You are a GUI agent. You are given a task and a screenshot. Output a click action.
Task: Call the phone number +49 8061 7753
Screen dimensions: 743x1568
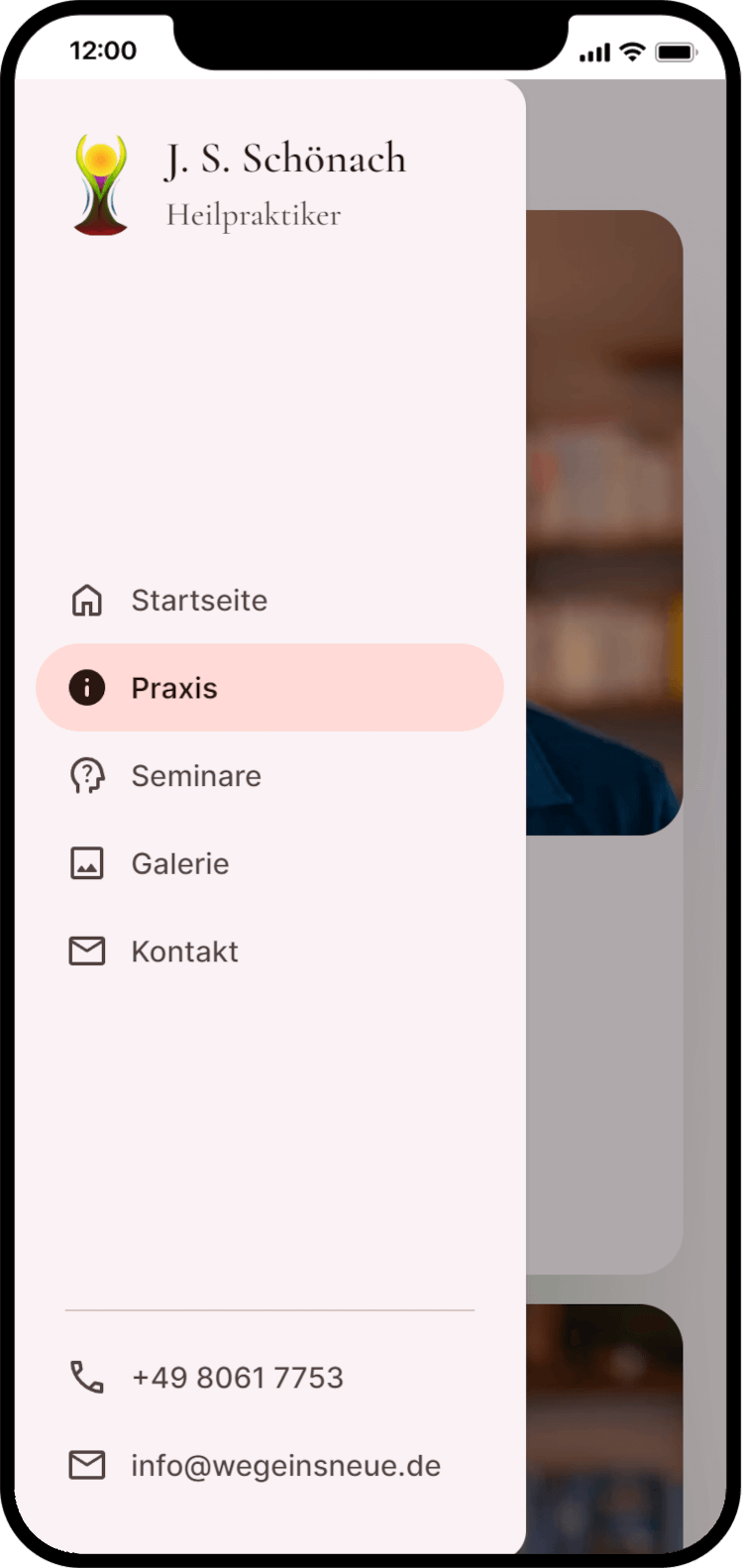237,1378
